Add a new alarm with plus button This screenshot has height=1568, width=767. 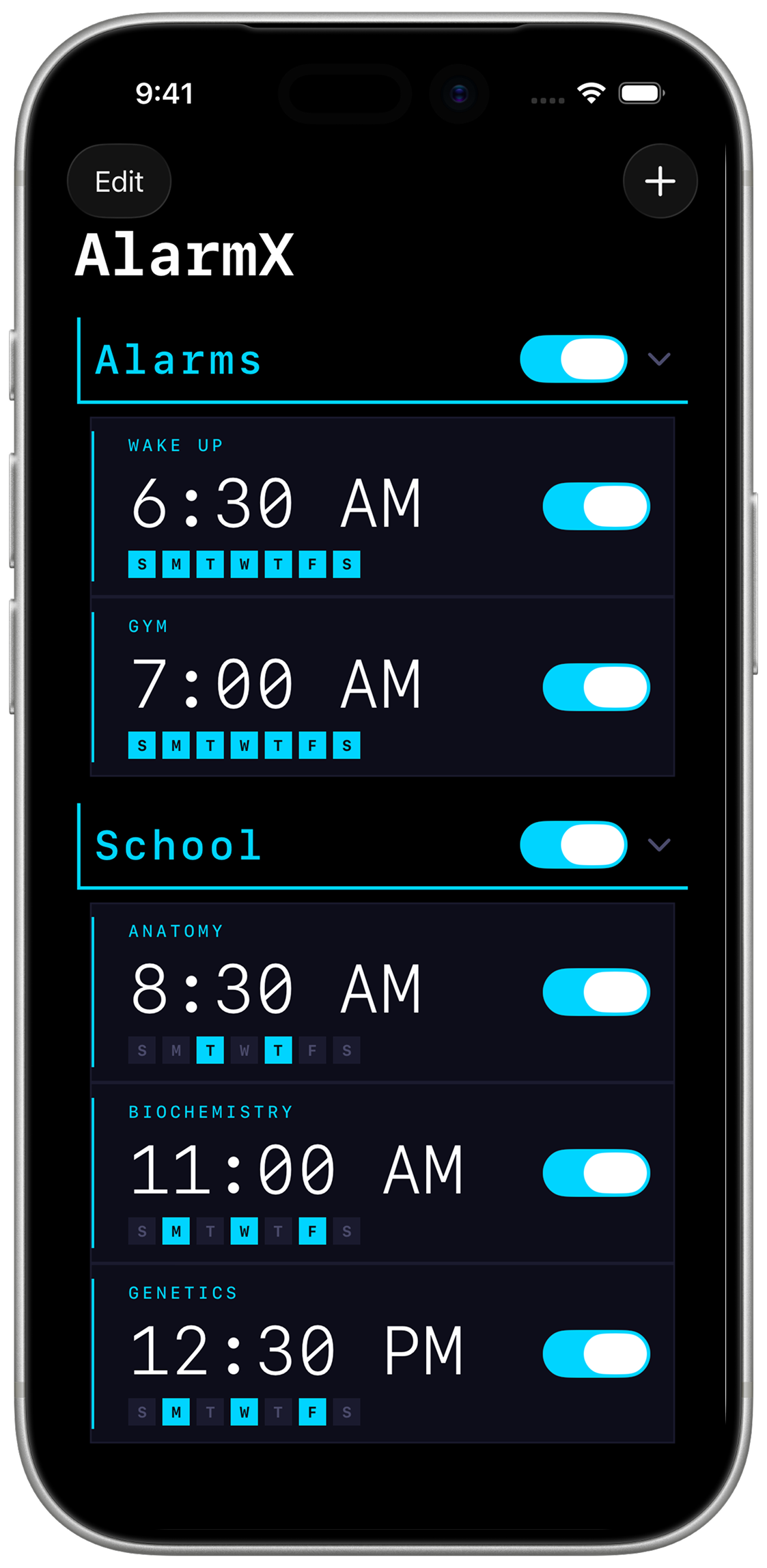coord(660,182)
